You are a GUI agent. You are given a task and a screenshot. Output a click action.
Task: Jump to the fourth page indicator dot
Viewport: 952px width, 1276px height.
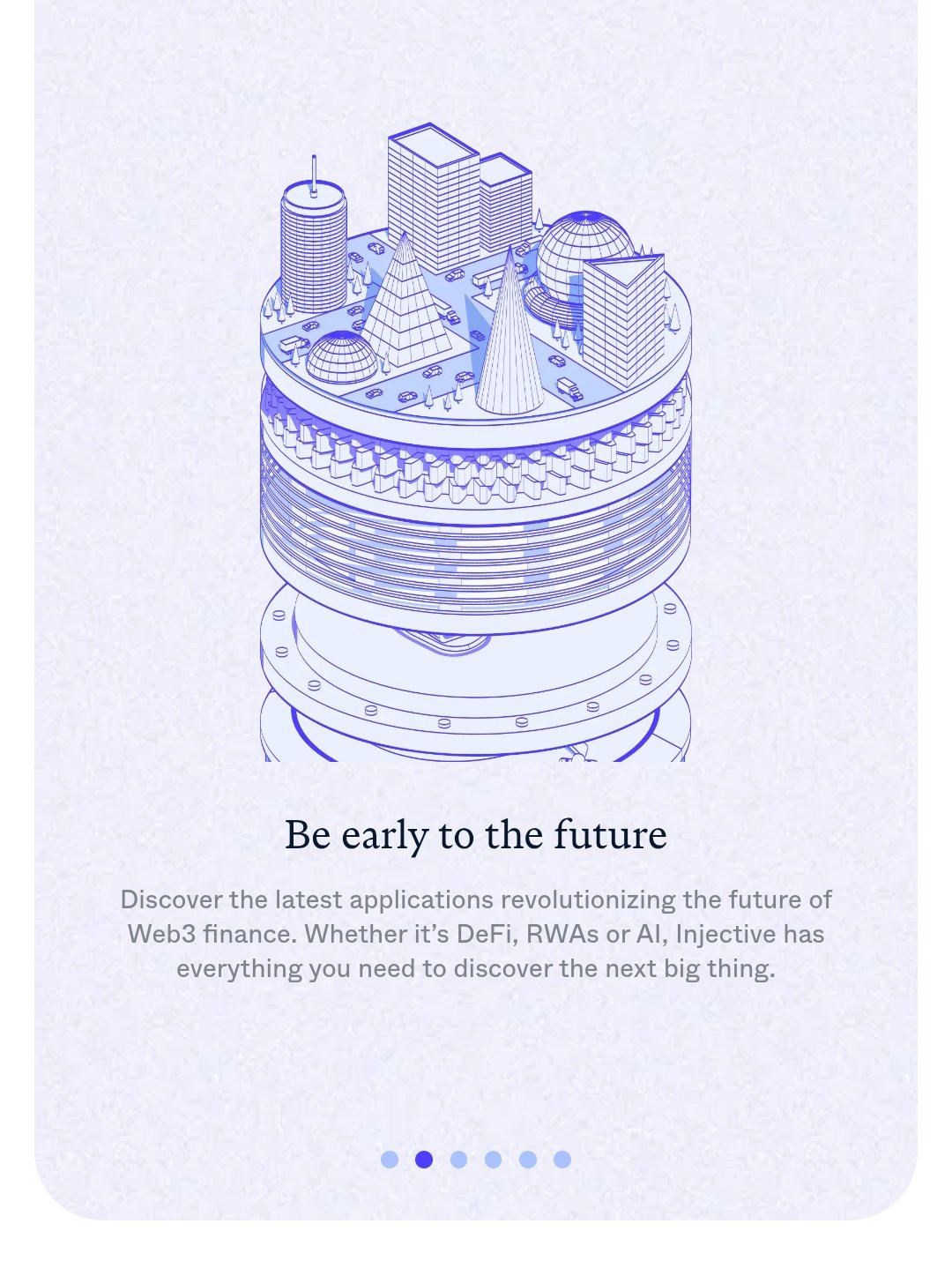click(x=494, y=1160)
